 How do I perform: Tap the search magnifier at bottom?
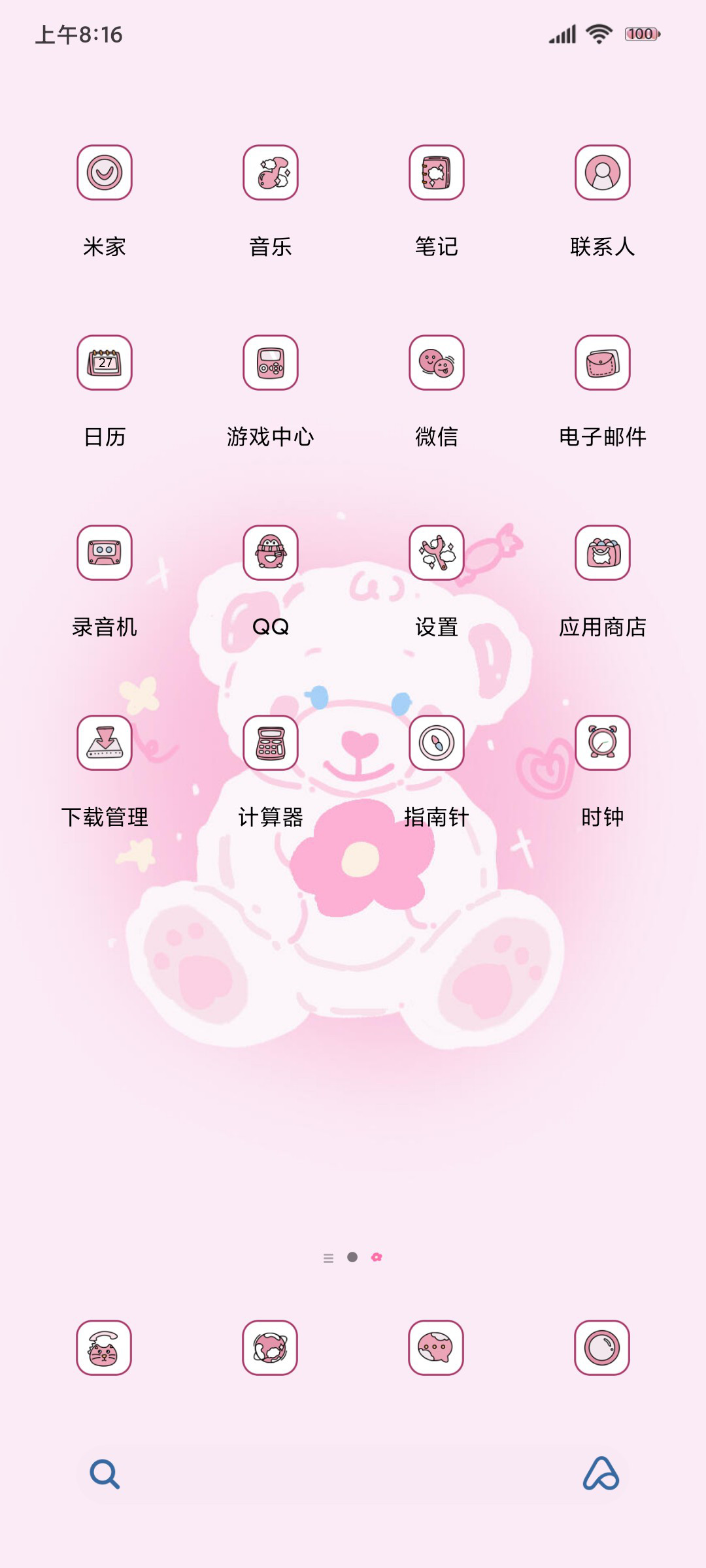105,1474
